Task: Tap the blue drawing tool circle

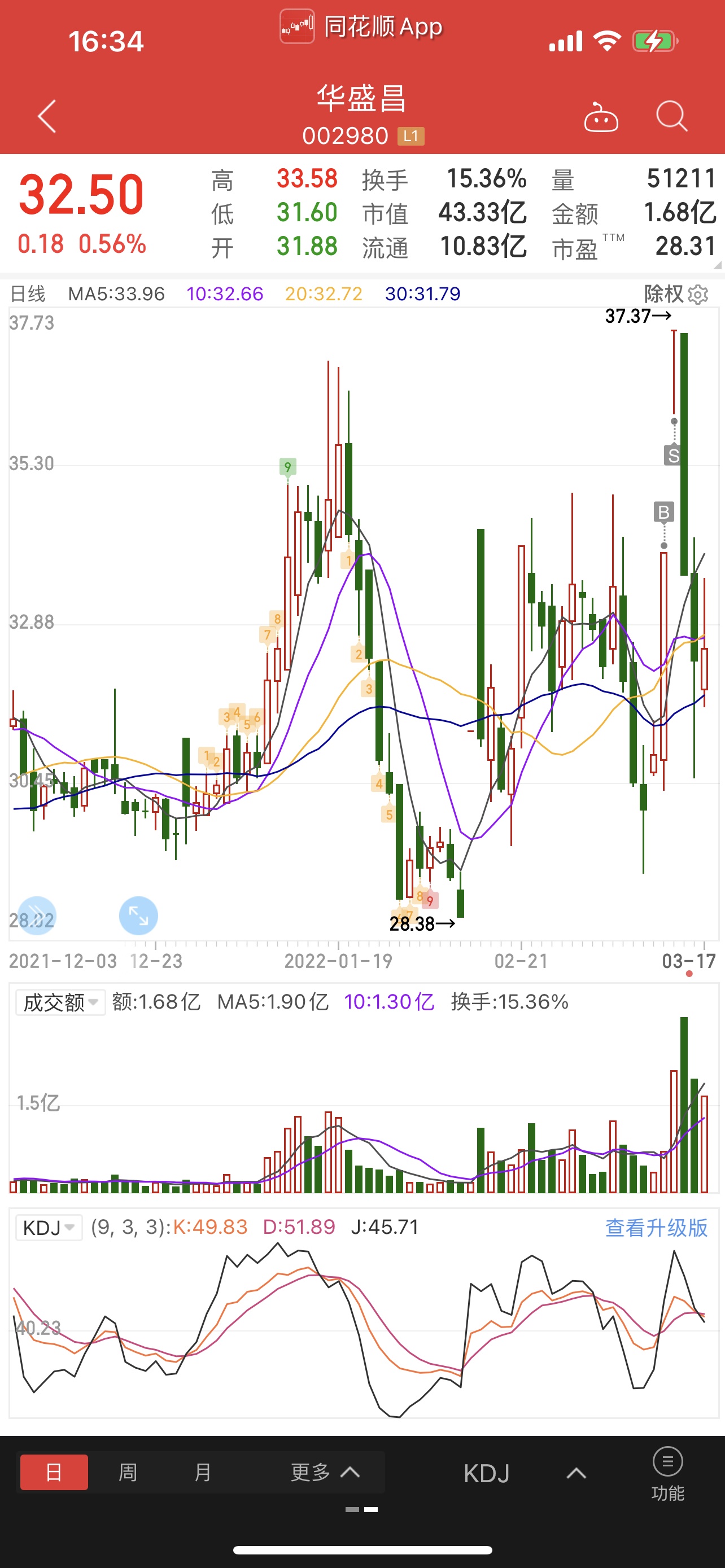Action: [x=37, y=916]
